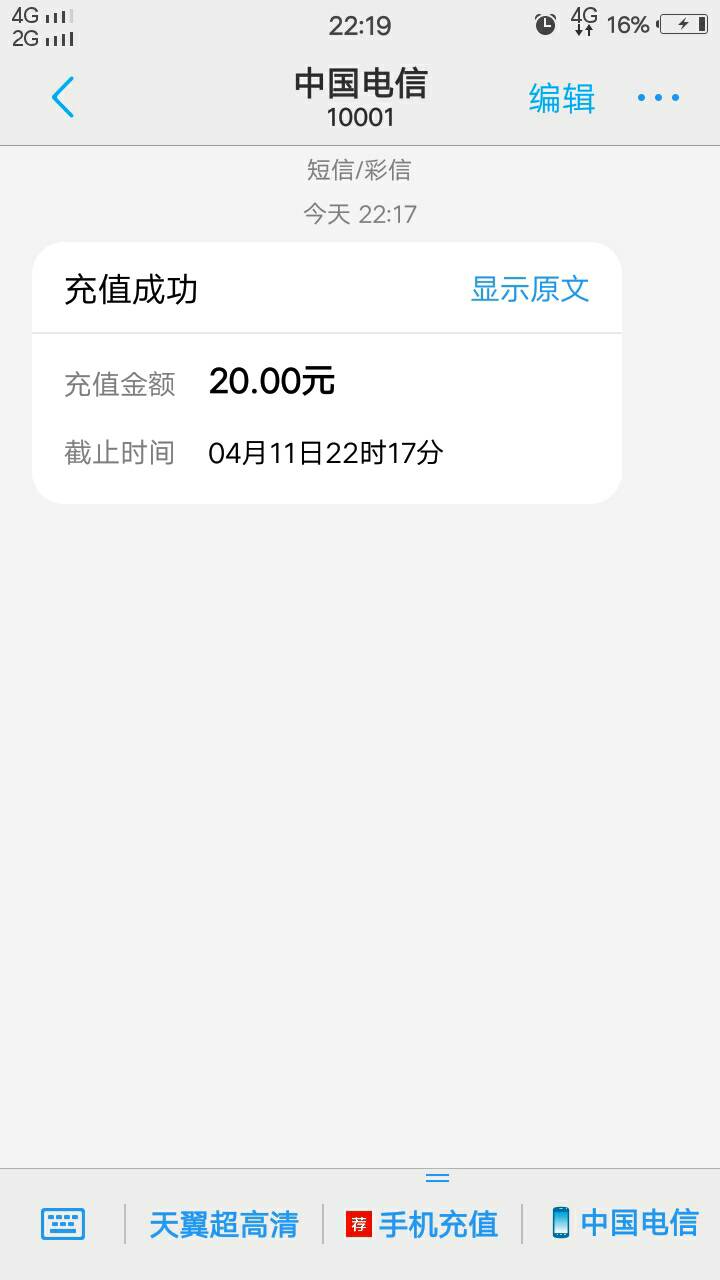Image resolution: width=720 pixels, height=1280 pixels.
Task: Go back using the top-left arrow
Action: (63, 97)
